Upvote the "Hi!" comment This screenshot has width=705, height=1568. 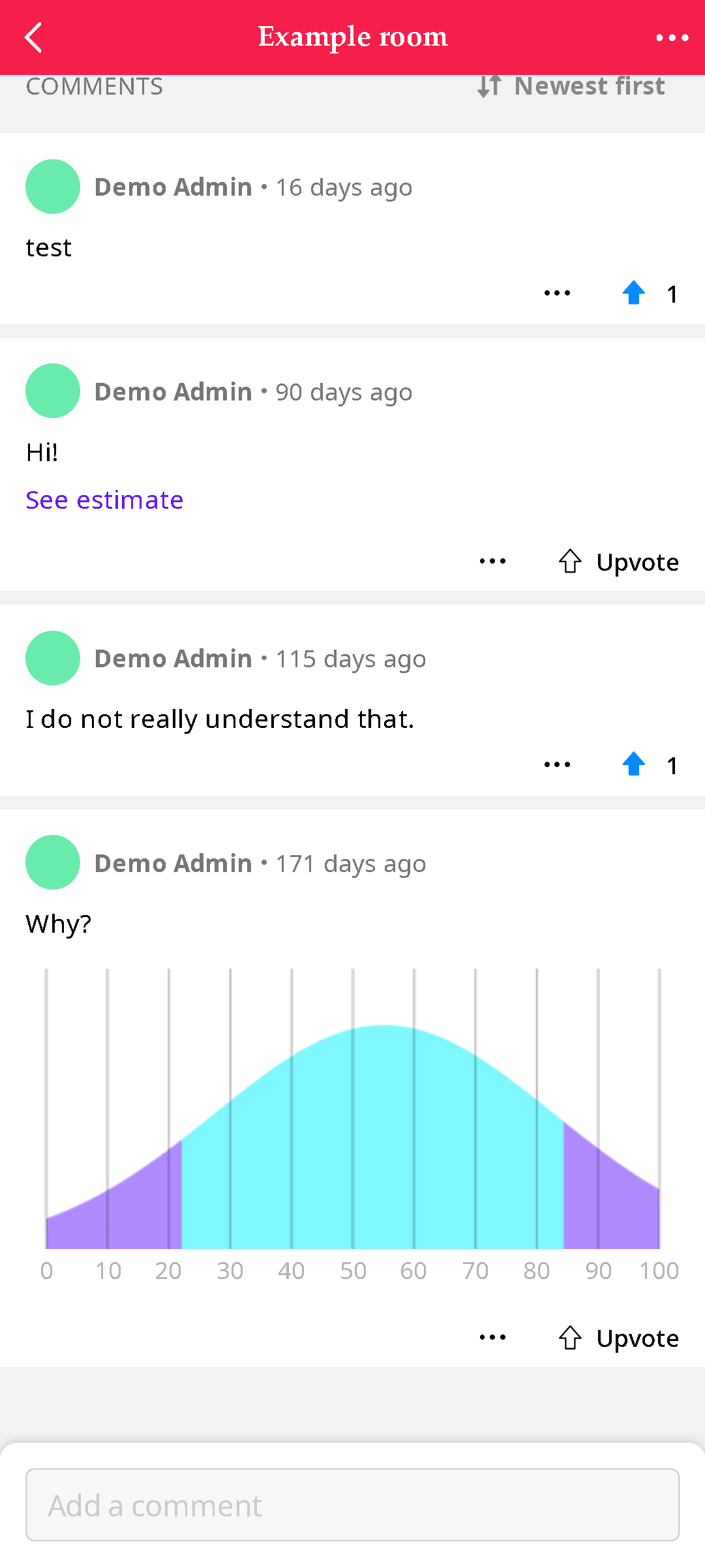point(619,562)
